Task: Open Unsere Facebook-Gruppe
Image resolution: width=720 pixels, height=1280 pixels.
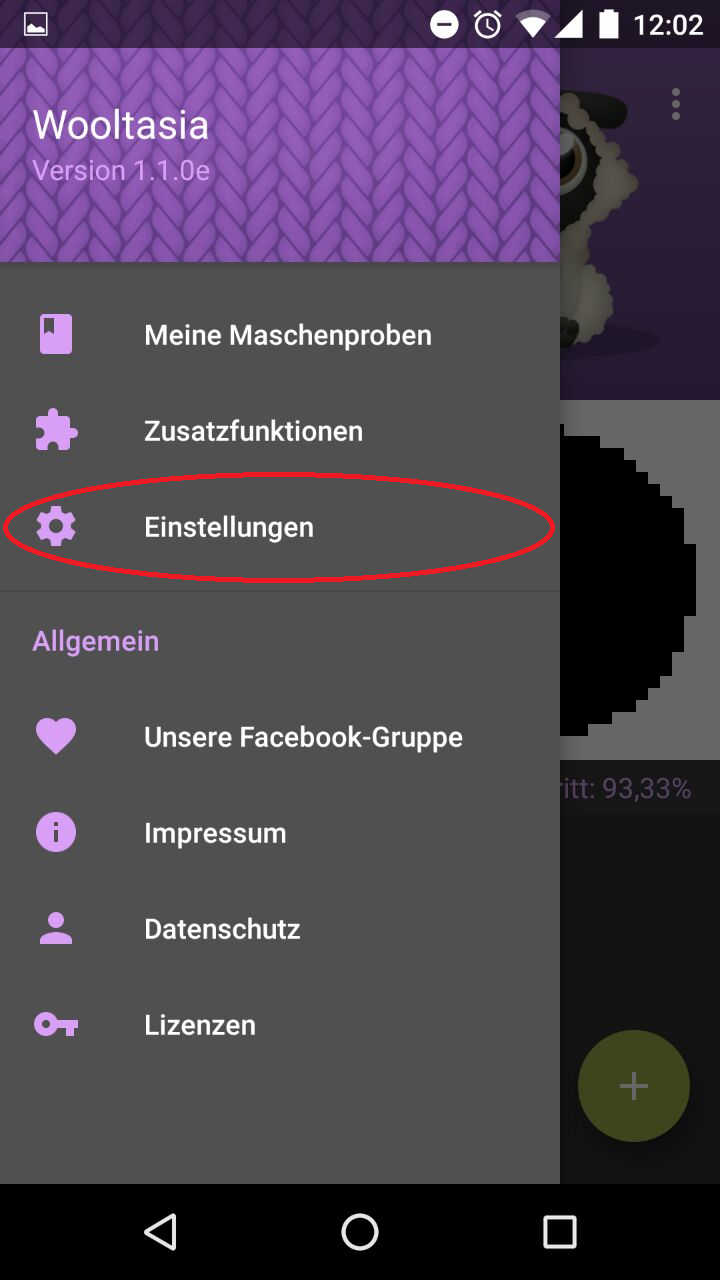Action: (x=303, y=737)
